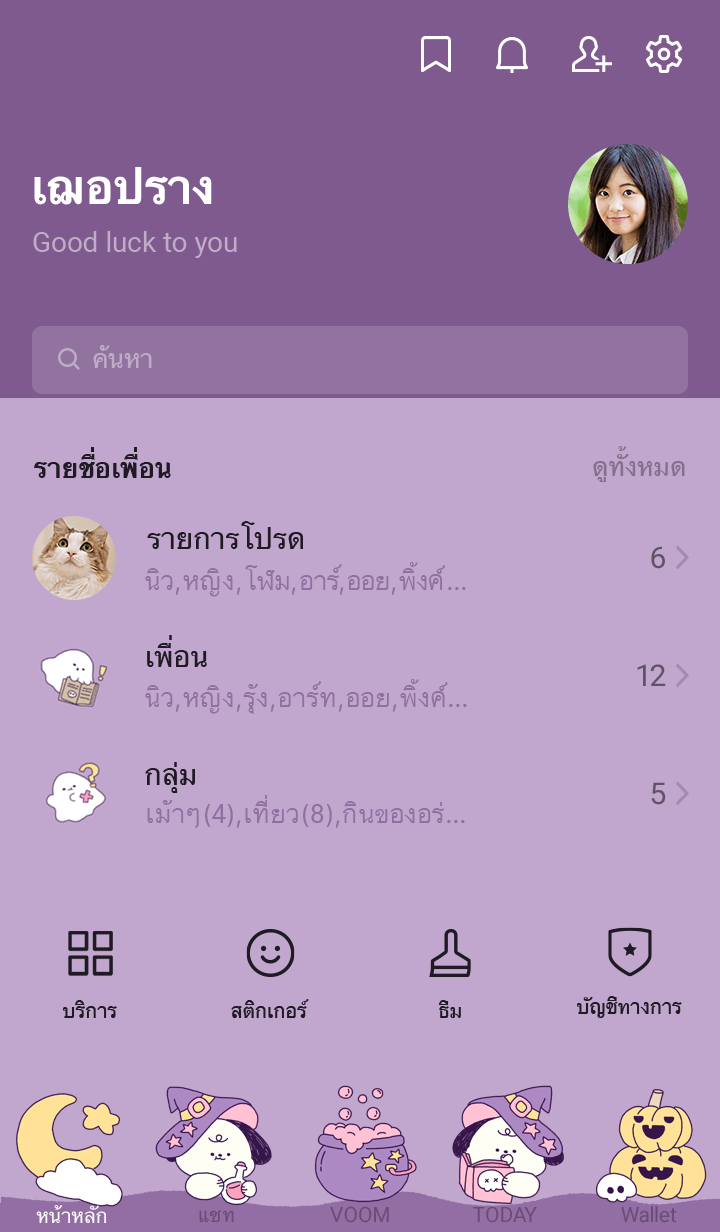The height and width of the screenshot is (1232, 720).
Task: View เฌอปราง's profile picture
Action: click(x=628, y=204)
